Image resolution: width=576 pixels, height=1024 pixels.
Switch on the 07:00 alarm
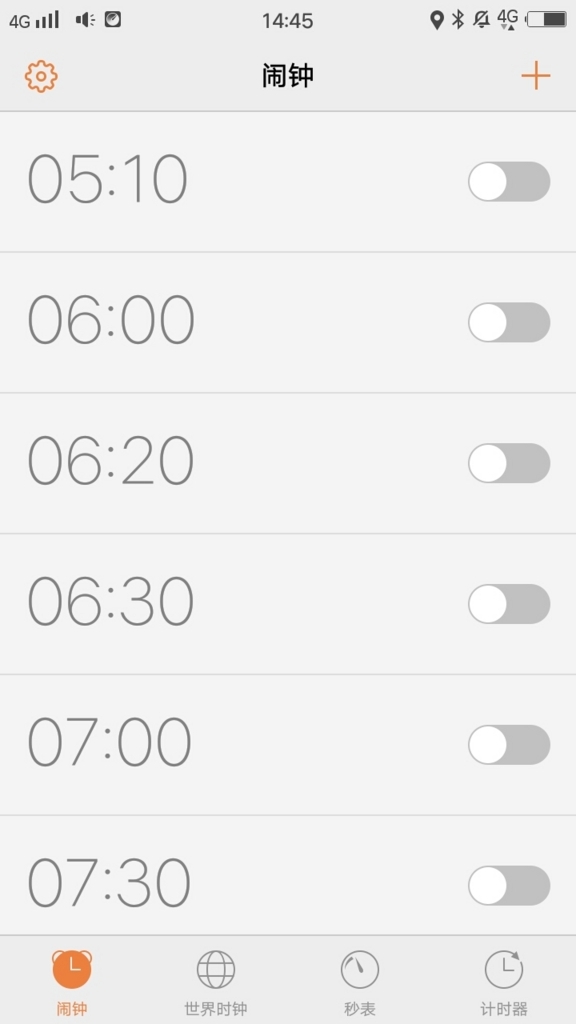509,744
